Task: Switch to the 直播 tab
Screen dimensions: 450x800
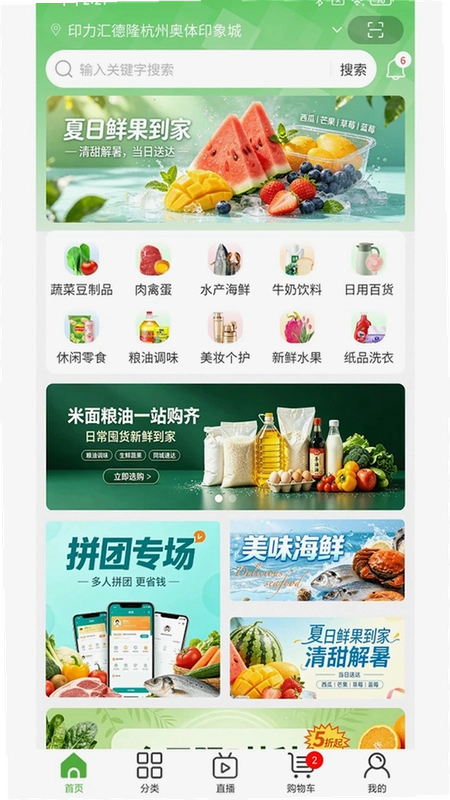Action: click(225, 772)
